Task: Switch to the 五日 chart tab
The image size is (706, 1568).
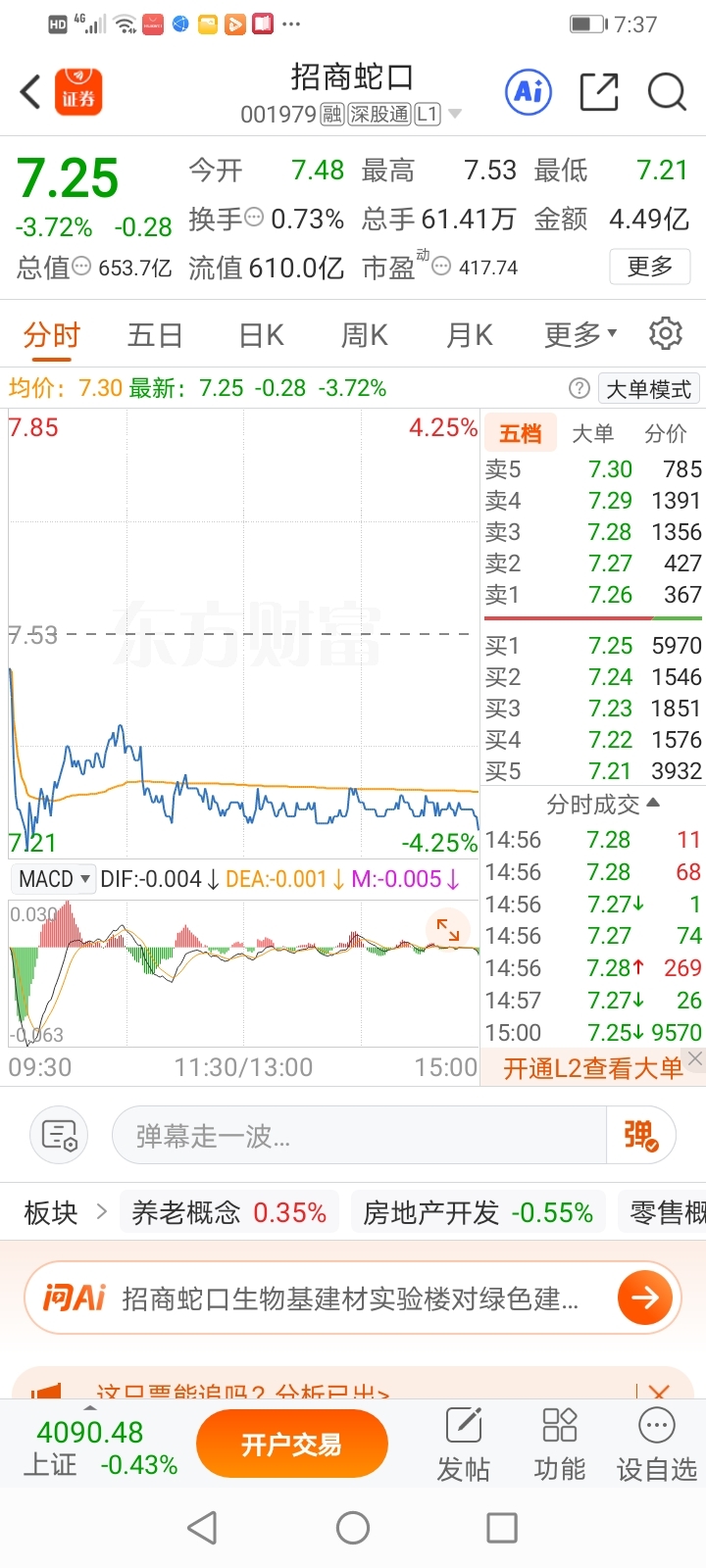Action: [155, 335]
